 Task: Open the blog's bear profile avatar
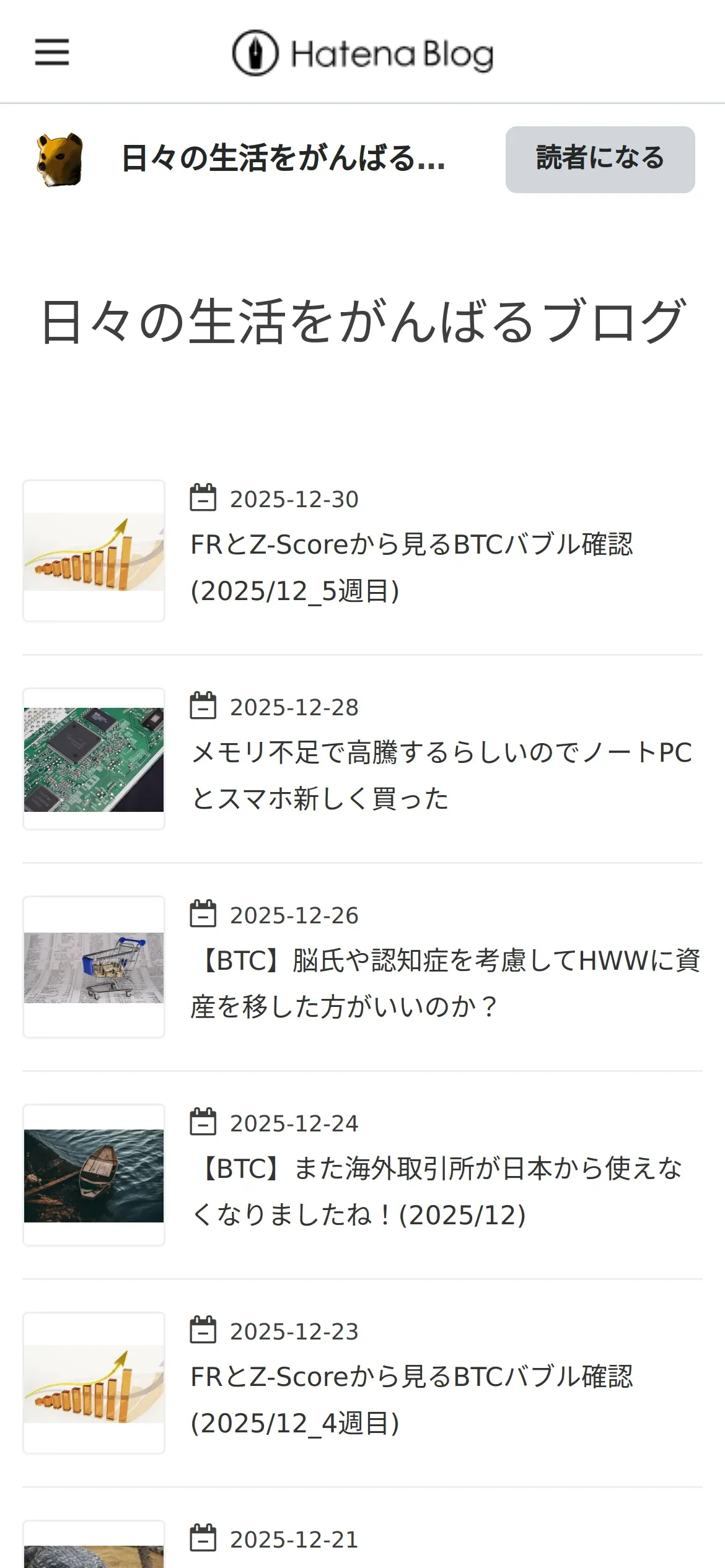pyautogui.click(x=59, y=160)
